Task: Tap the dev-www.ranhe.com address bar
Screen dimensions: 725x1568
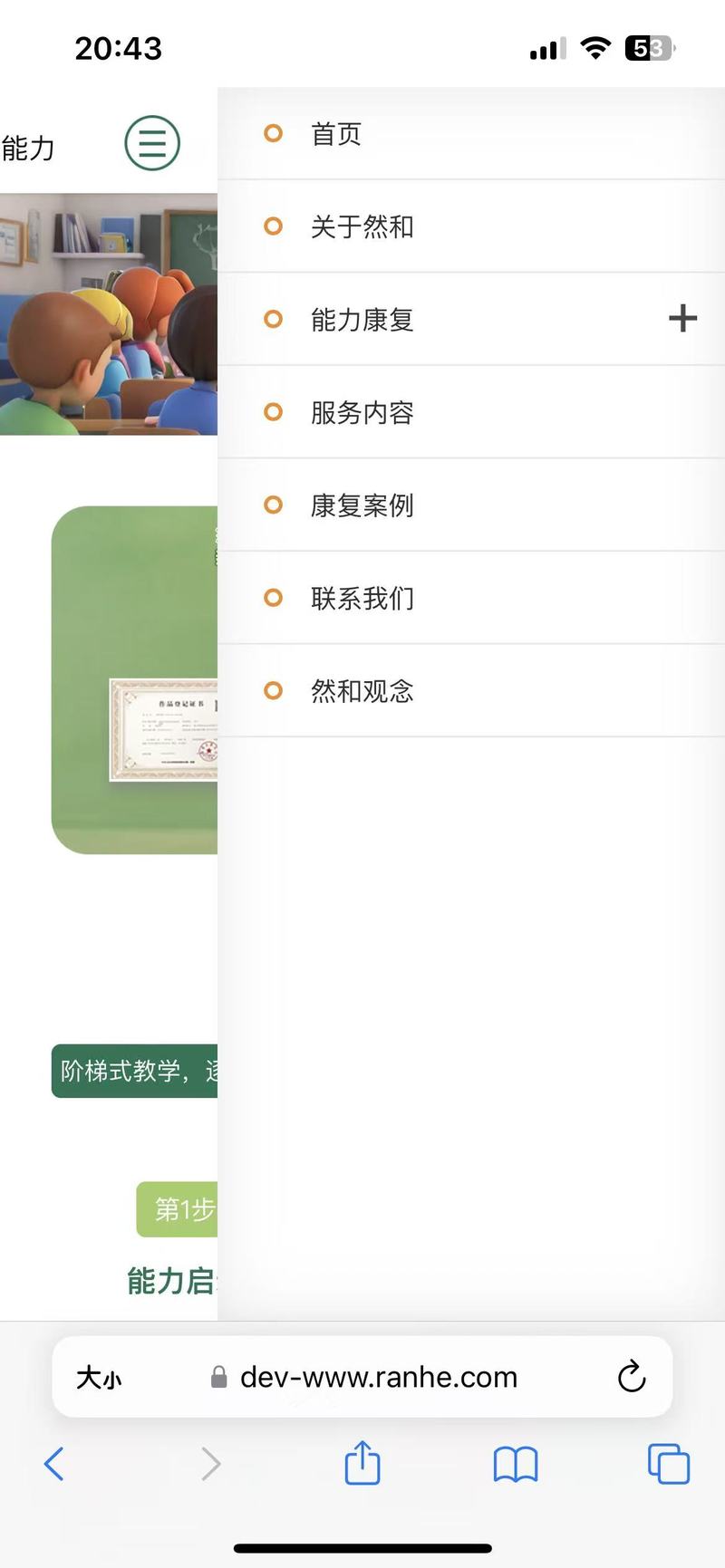Action: pos(378,1378)
